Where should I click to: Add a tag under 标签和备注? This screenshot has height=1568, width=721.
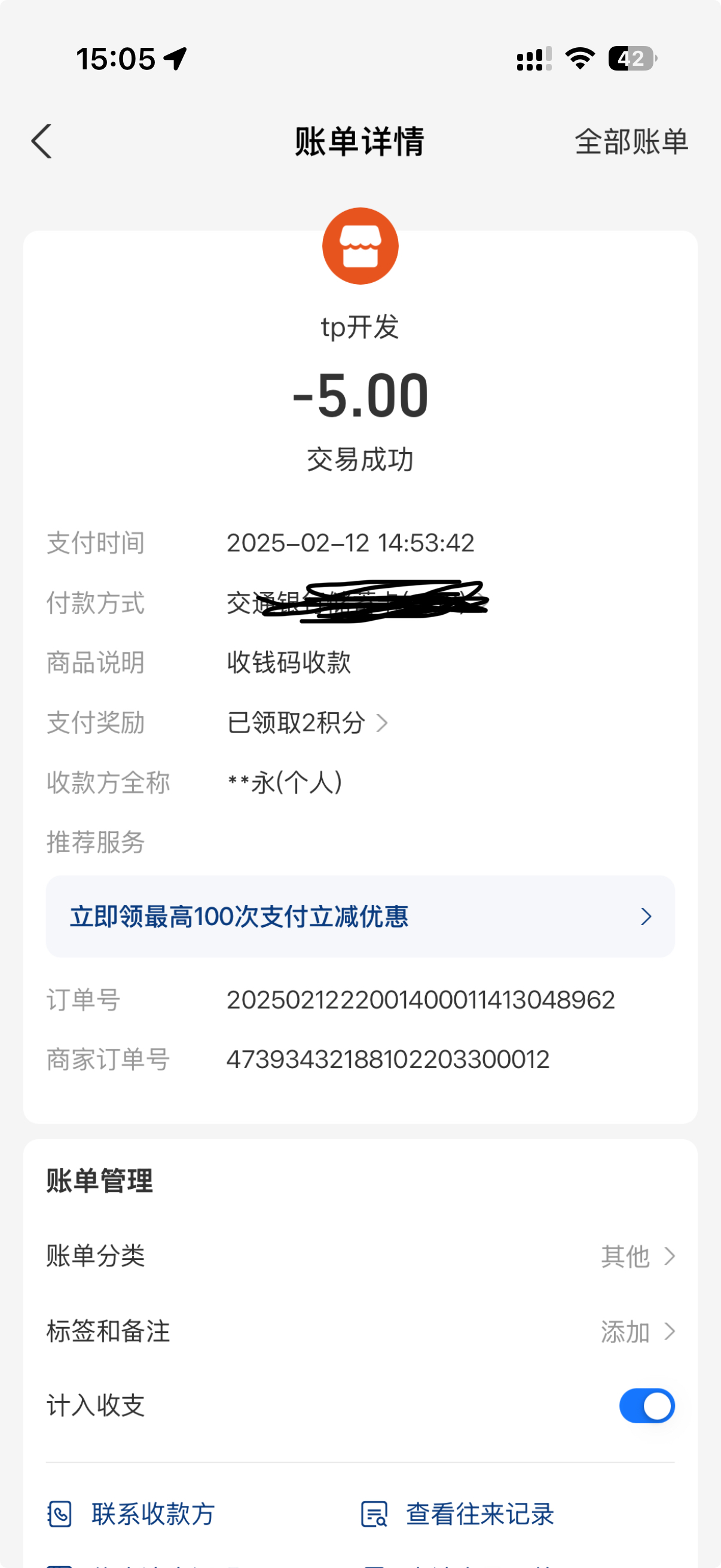(x=360, y=1331)
